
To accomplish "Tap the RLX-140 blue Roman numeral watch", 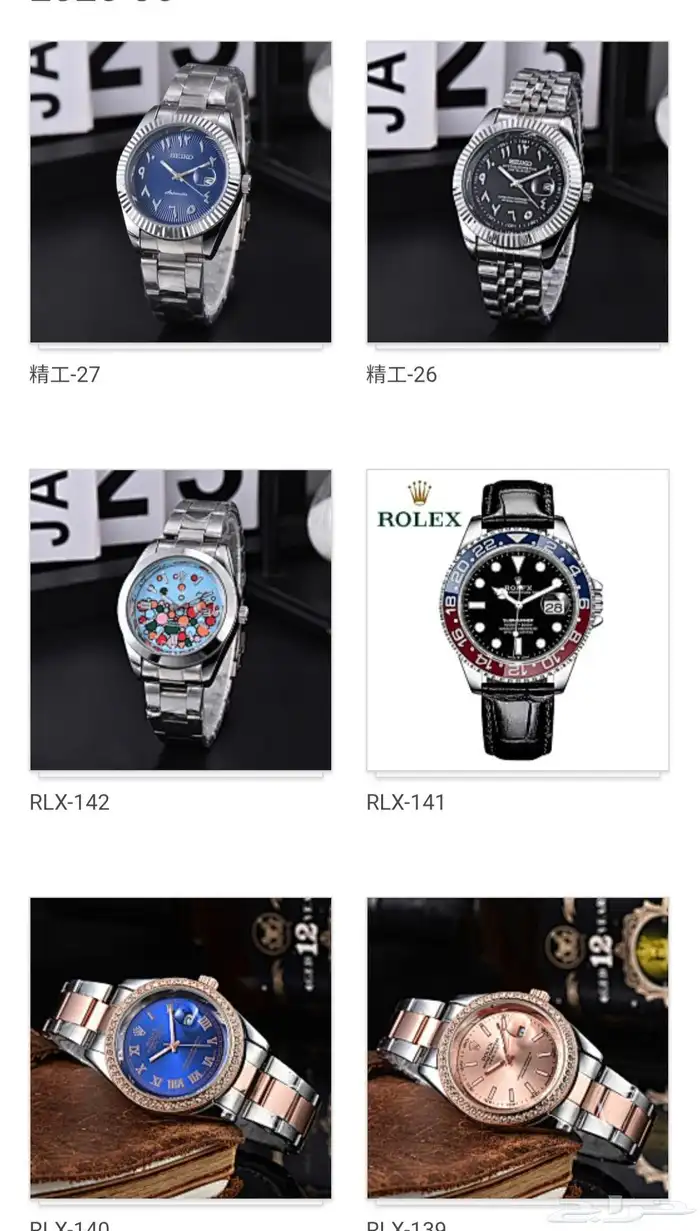I will pyautogui.click(x=180, y=1047).
